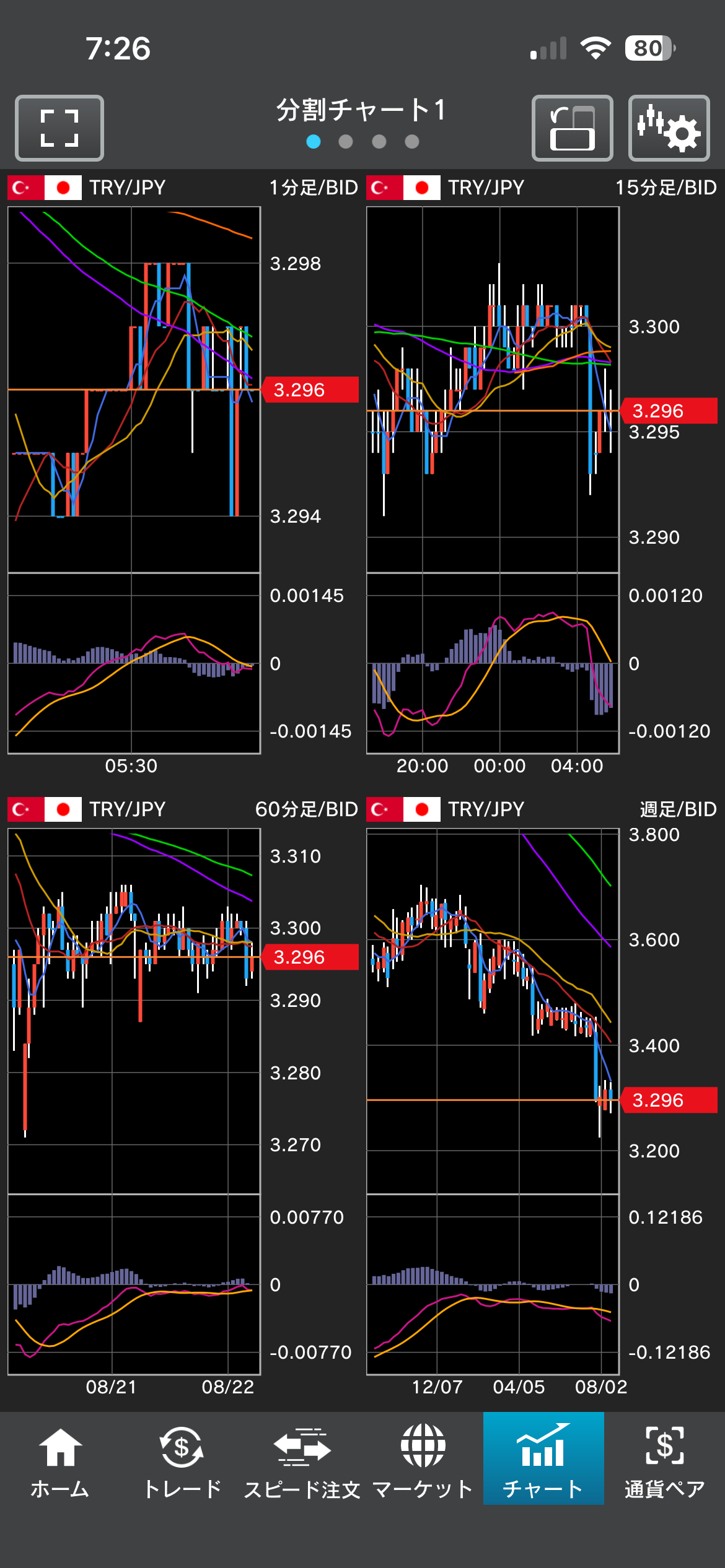Image resolution: width=725 pixels, height=1568 pixels.
Task: Tap the second split-chart page dot
Action: pyautogui.click(x=346, y=142)
